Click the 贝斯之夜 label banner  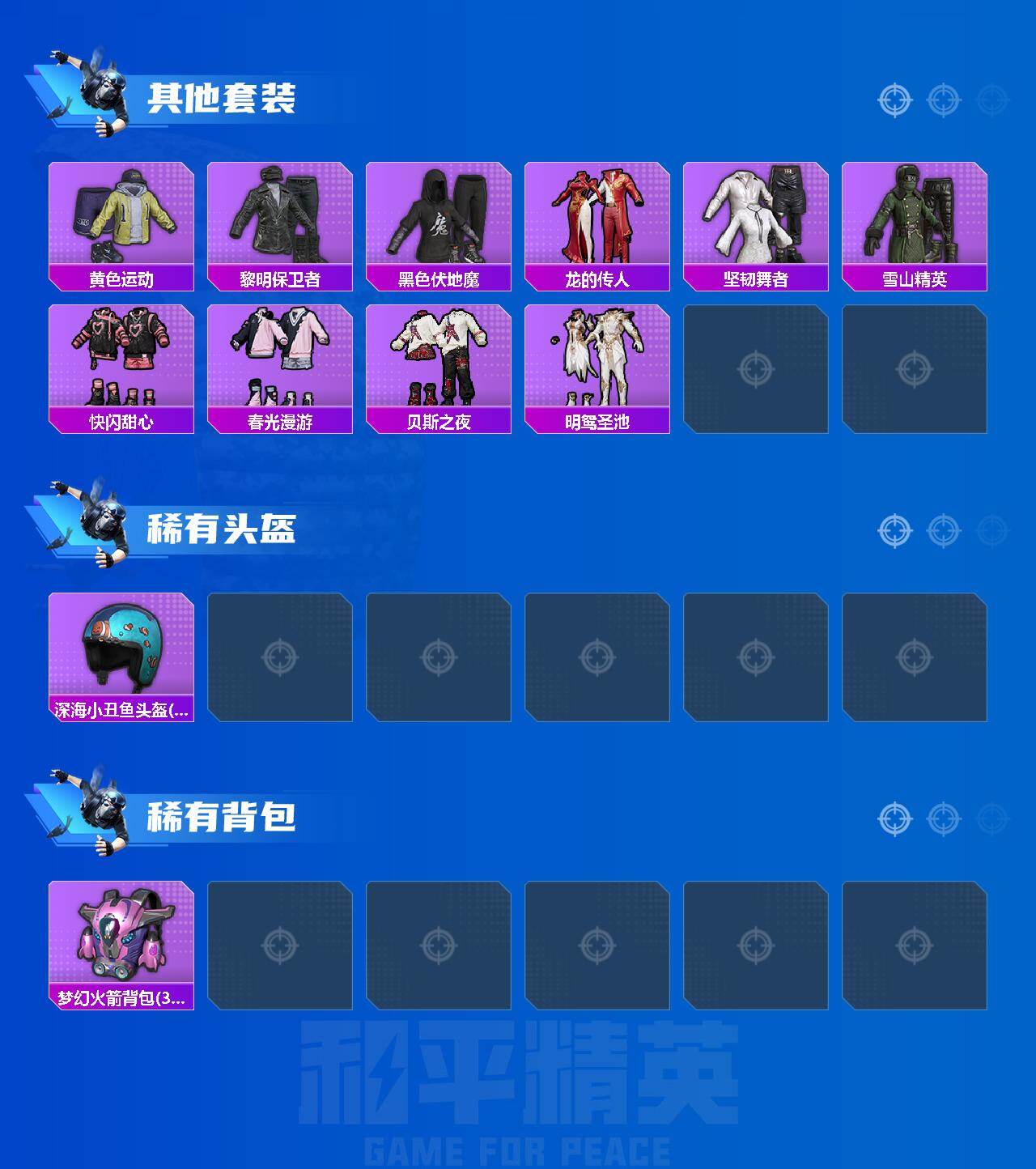[x=438, y=420]
